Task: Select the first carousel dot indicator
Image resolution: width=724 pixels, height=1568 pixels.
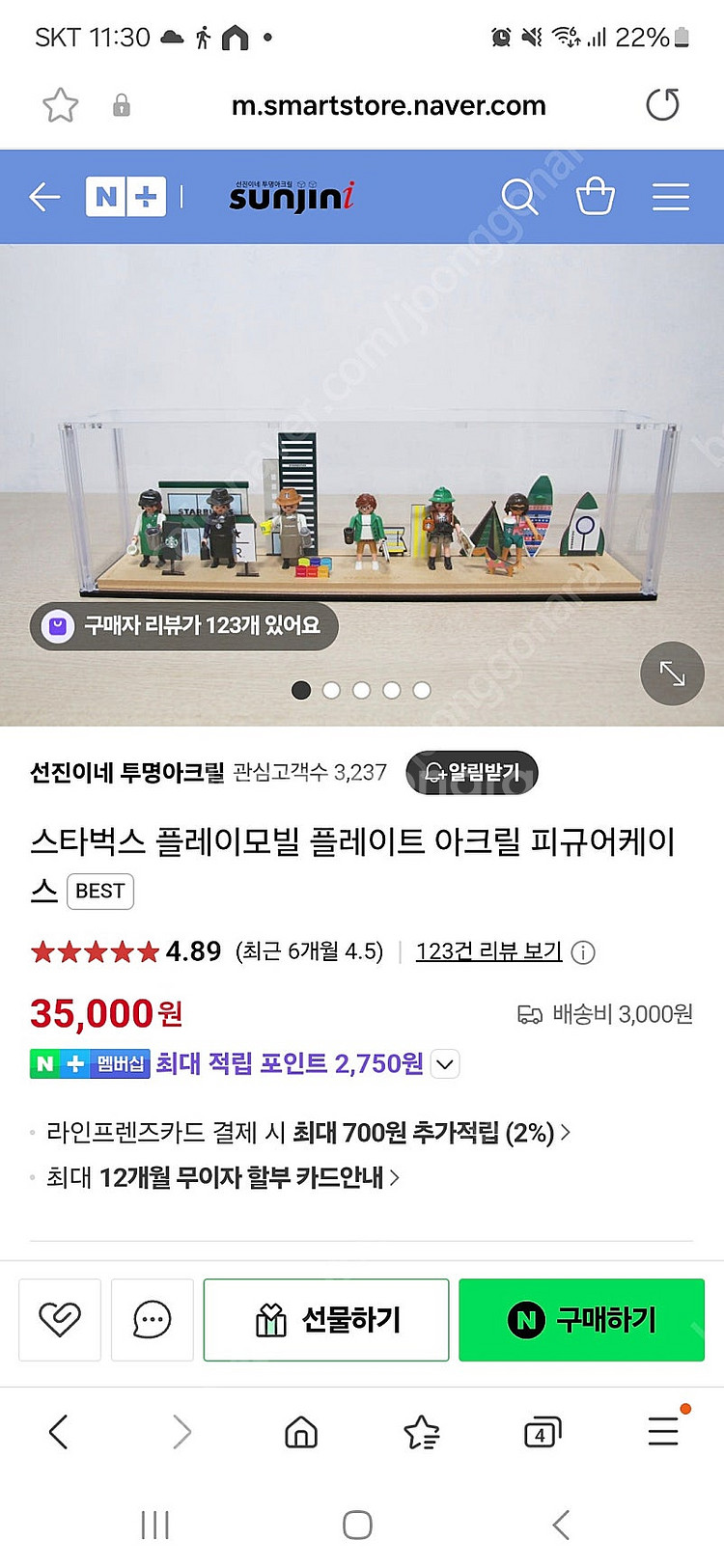Action: coord(302,690)
